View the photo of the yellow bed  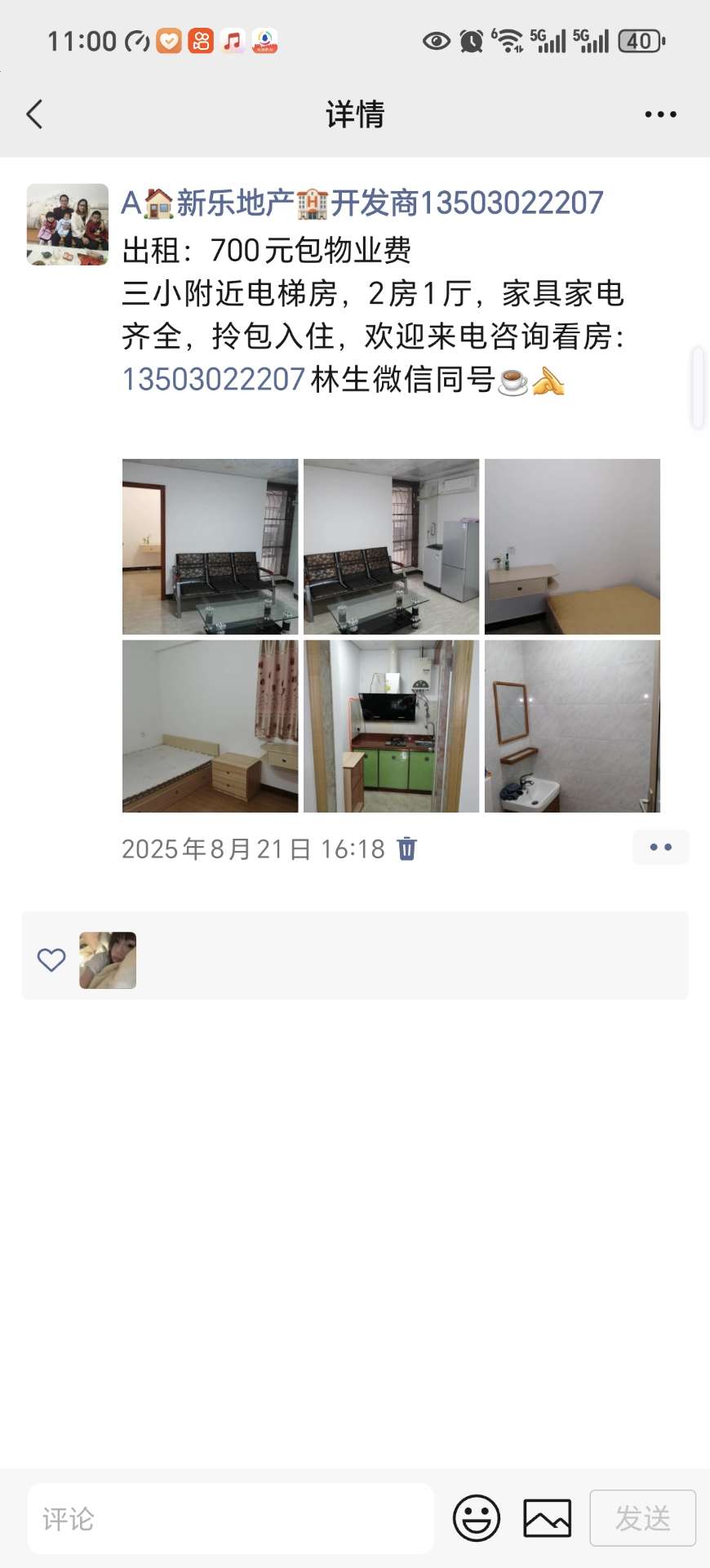(572, 546)
